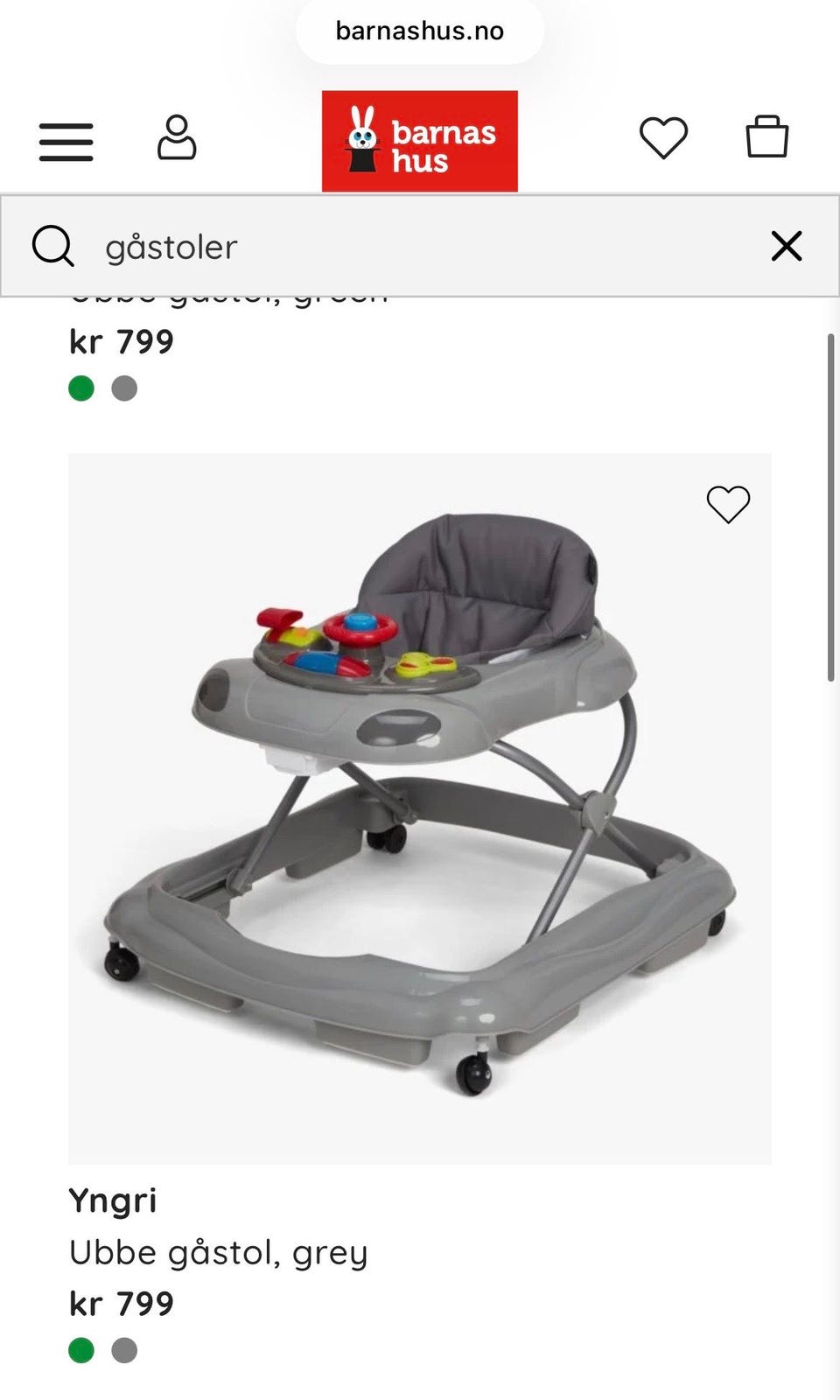Select green swatch under Ubbe gåstol grey

[81, 1350]
